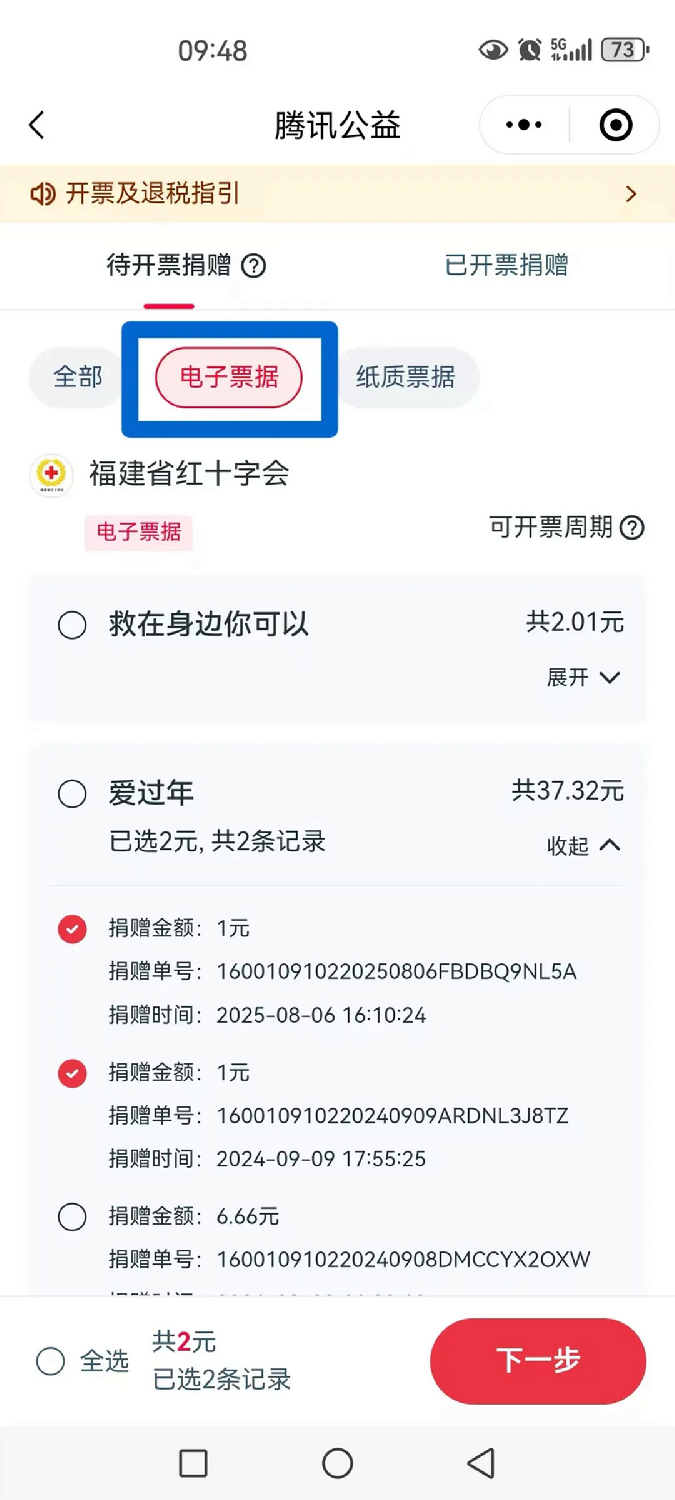Deselect the 2024-09-09 donation record
Screen dimensions: 675x1500
click(72, 1074)
